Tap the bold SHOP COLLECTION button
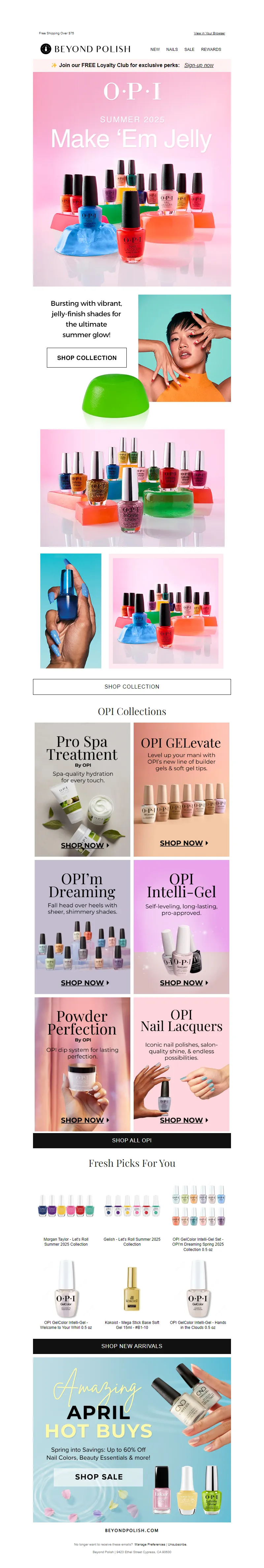This screenshot has width=264, height=1568. click(86, 357)
